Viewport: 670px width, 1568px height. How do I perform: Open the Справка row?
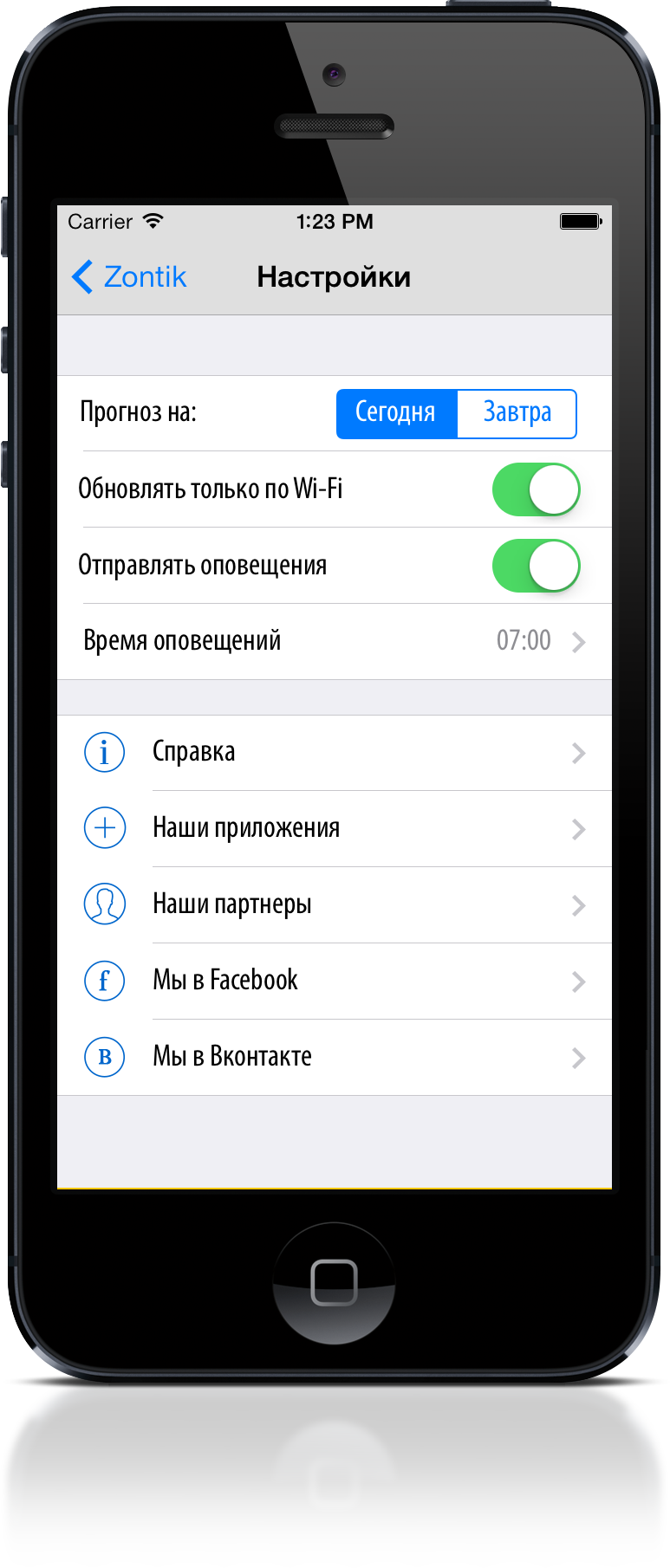tap(334, 752)
